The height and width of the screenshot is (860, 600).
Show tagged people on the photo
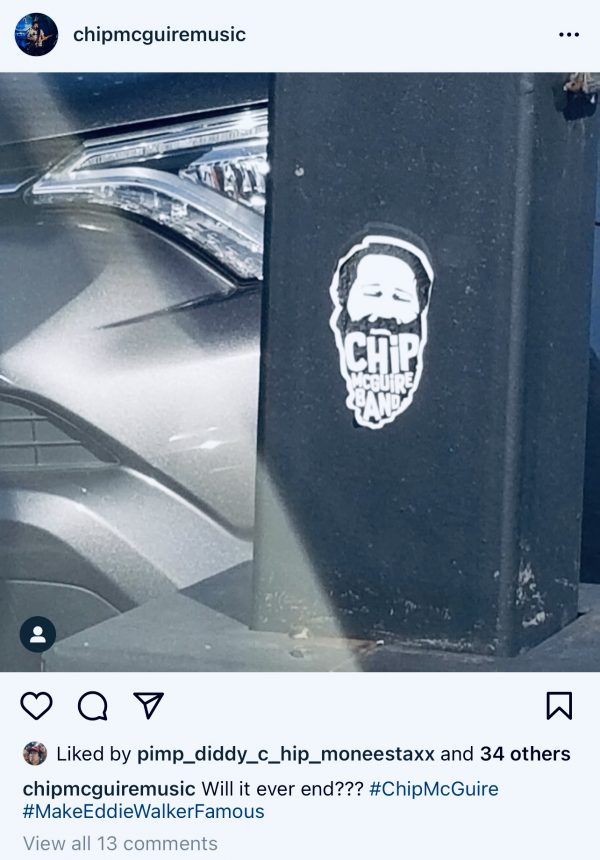pos(38,634)
